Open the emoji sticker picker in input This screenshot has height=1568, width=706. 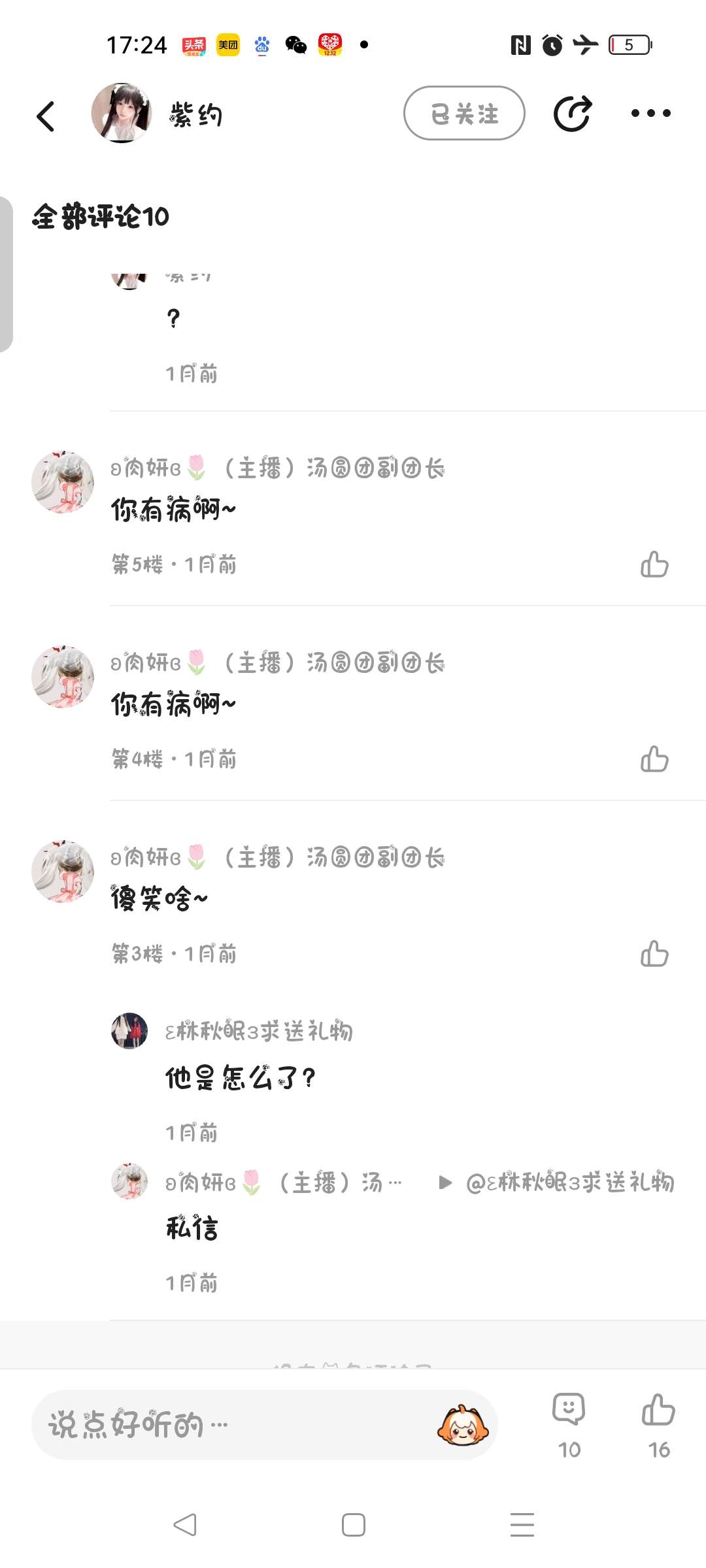pyautogui.click(x=463, y=1425)
